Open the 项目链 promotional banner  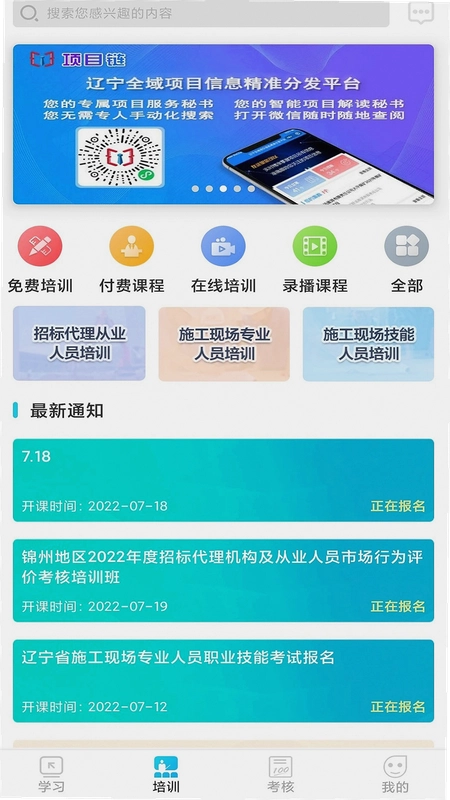pyautogui.click(x=223, y=124)
